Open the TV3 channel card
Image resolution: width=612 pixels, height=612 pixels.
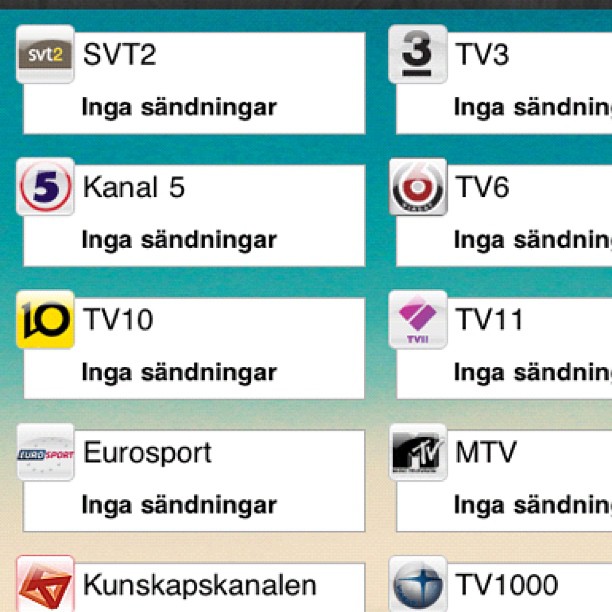[x=504, y=82]
